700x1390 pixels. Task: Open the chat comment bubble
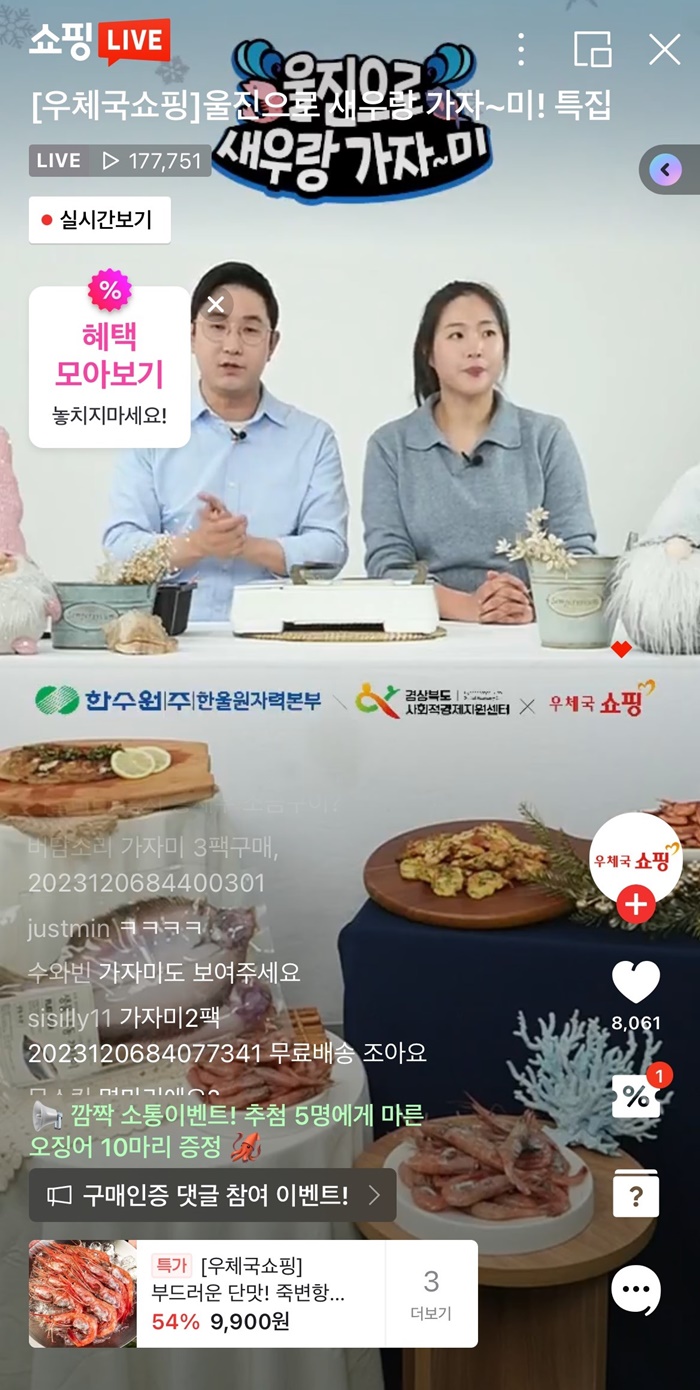[636, 1290]
